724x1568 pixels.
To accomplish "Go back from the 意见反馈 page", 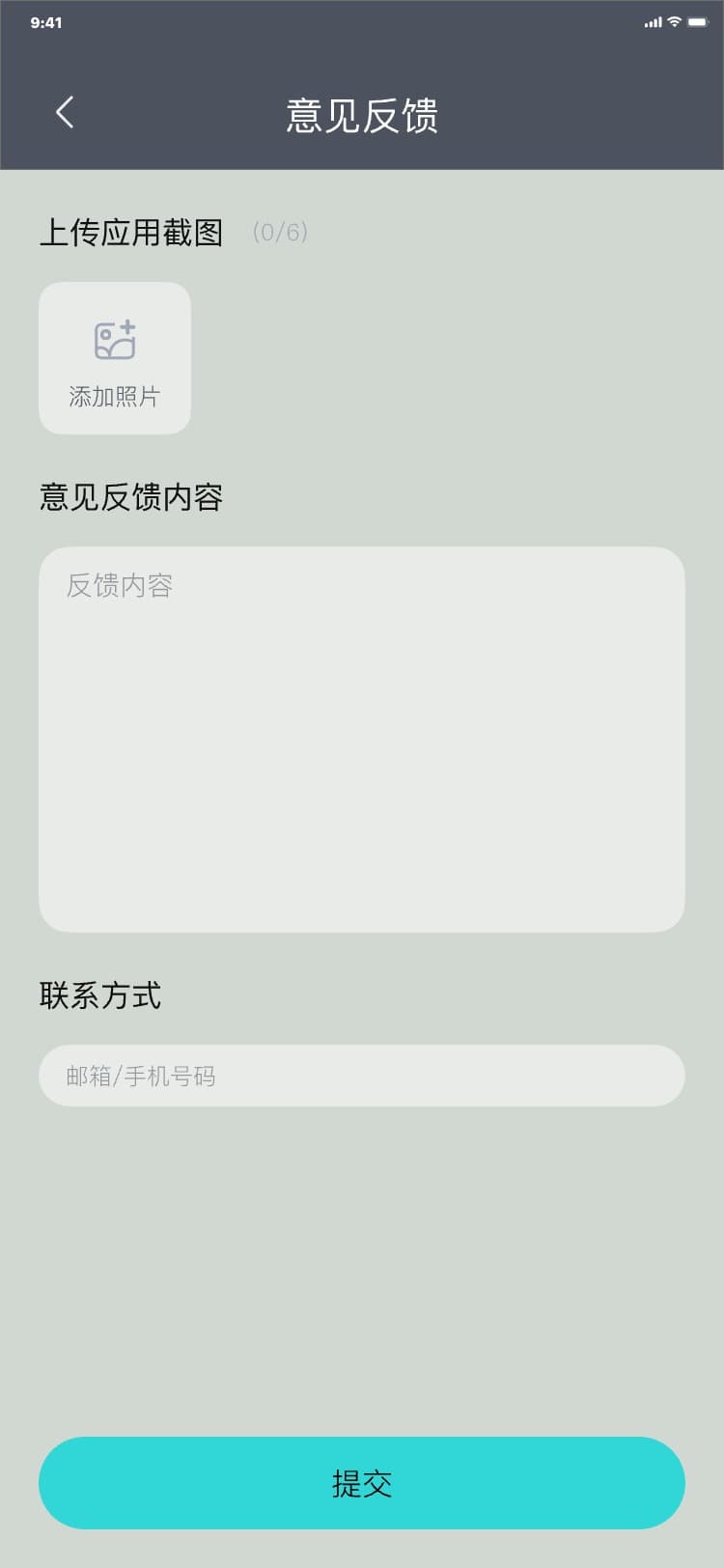I will [65, 113].
